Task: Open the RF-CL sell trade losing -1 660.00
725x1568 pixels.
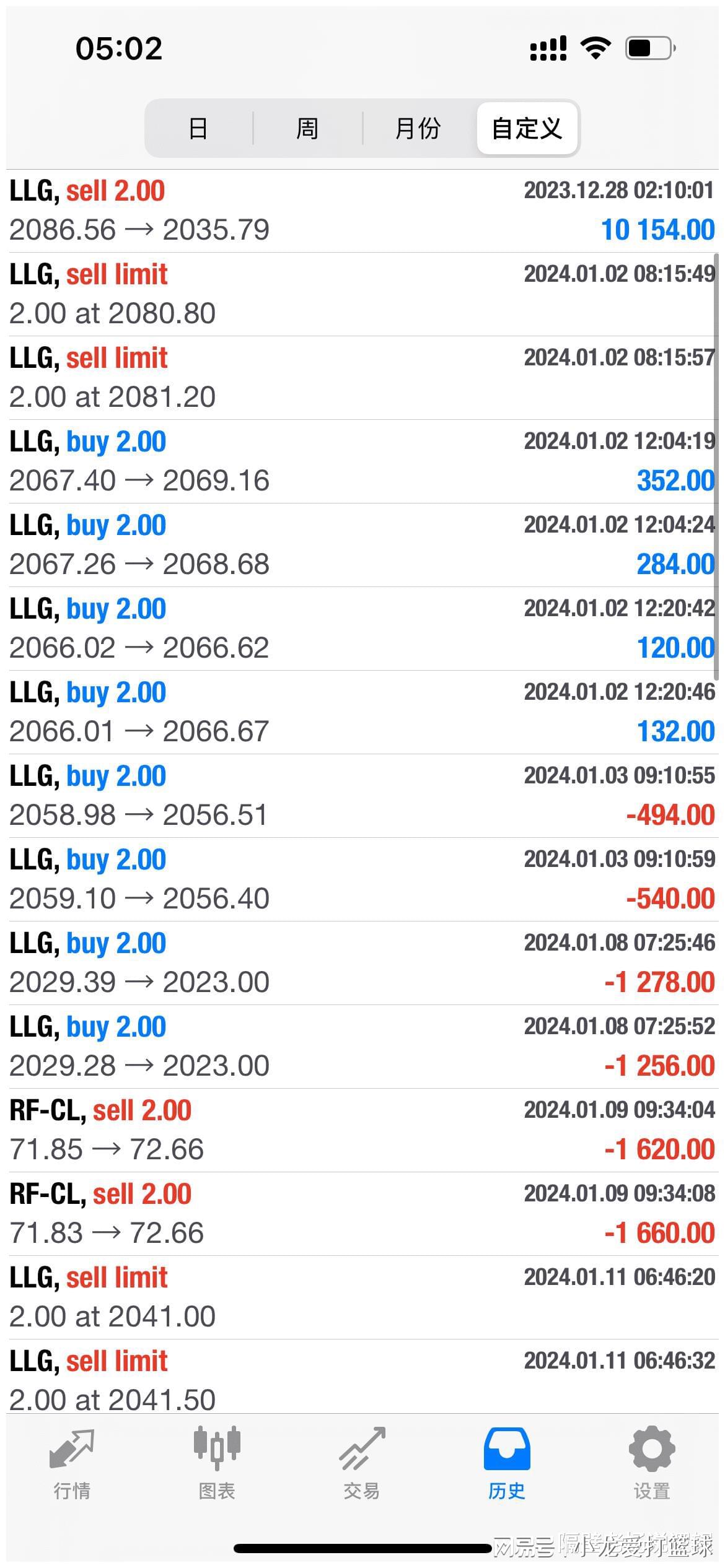Action: [x=362, y=1214]
